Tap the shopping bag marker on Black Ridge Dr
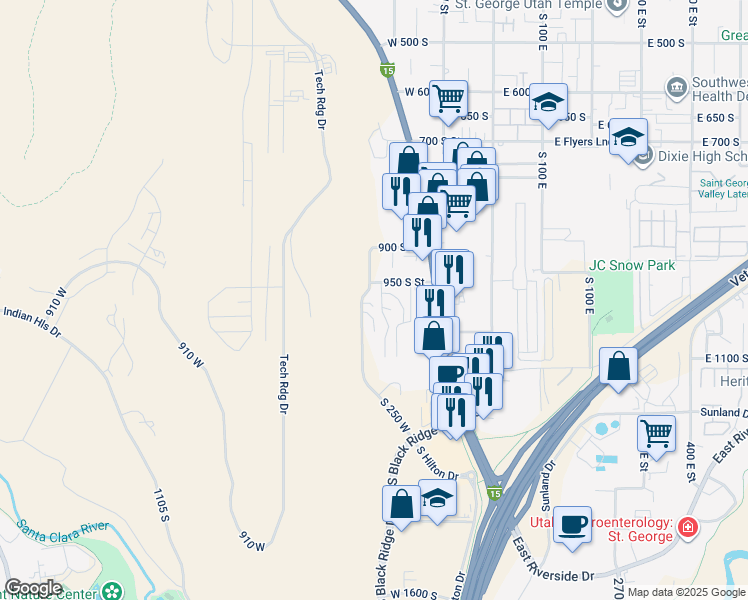Image resolution: width=748 pixels, height=600 pixels. (x=401, y=504)
